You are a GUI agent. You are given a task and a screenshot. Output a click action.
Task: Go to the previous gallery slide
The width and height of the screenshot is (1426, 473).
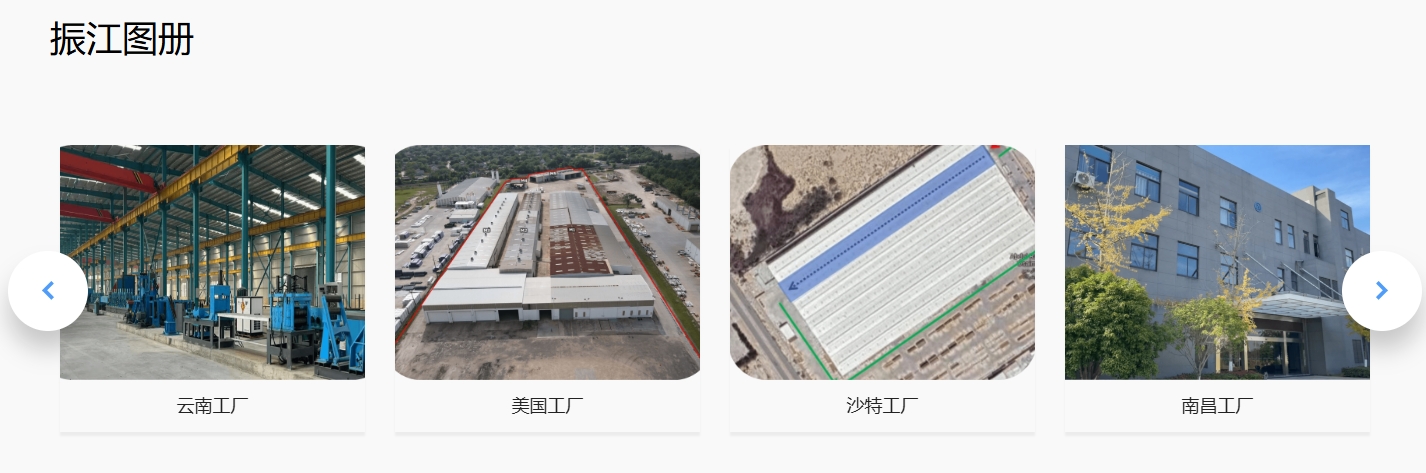point(48,291)
